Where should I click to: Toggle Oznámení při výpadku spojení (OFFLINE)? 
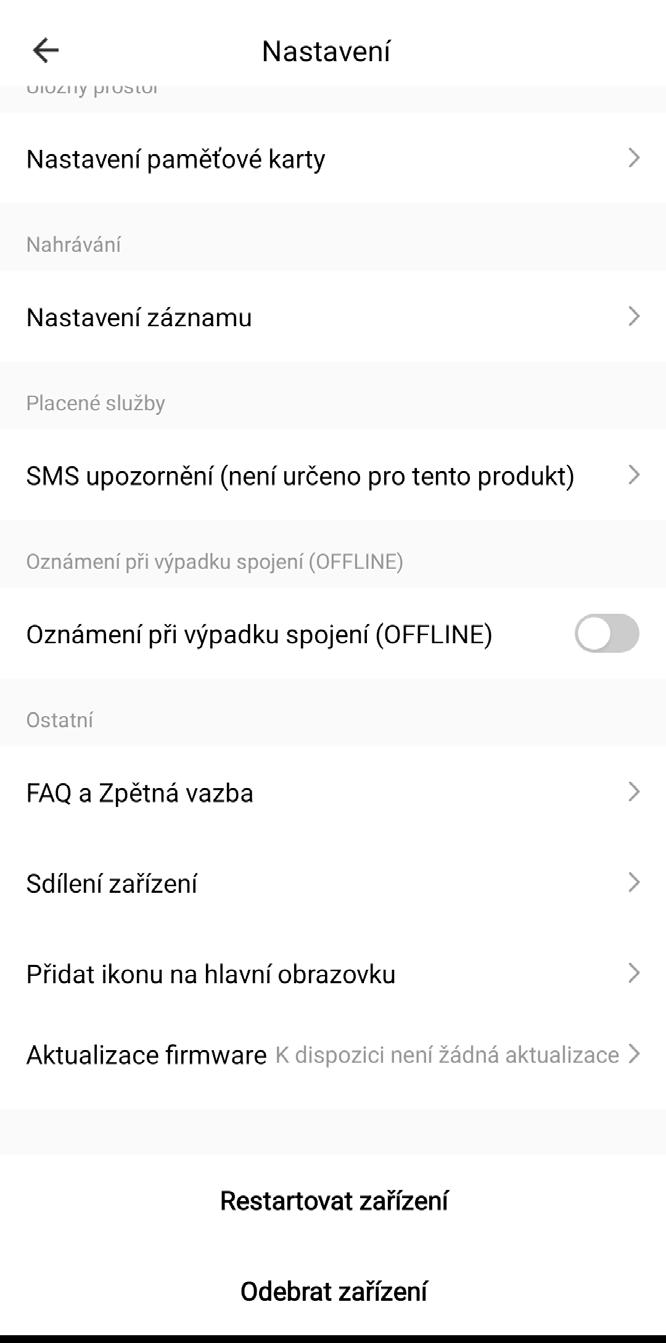606,634
